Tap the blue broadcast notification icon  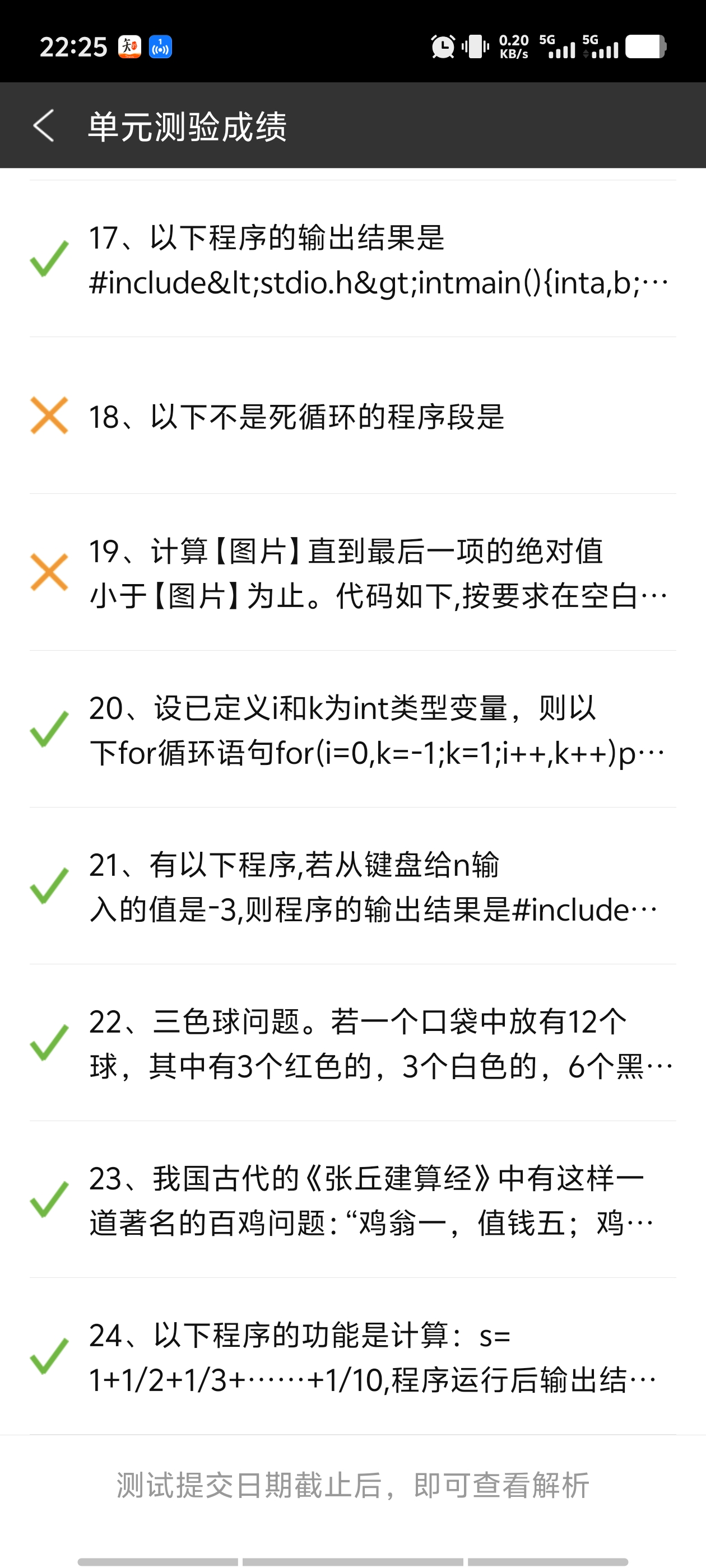160,46
